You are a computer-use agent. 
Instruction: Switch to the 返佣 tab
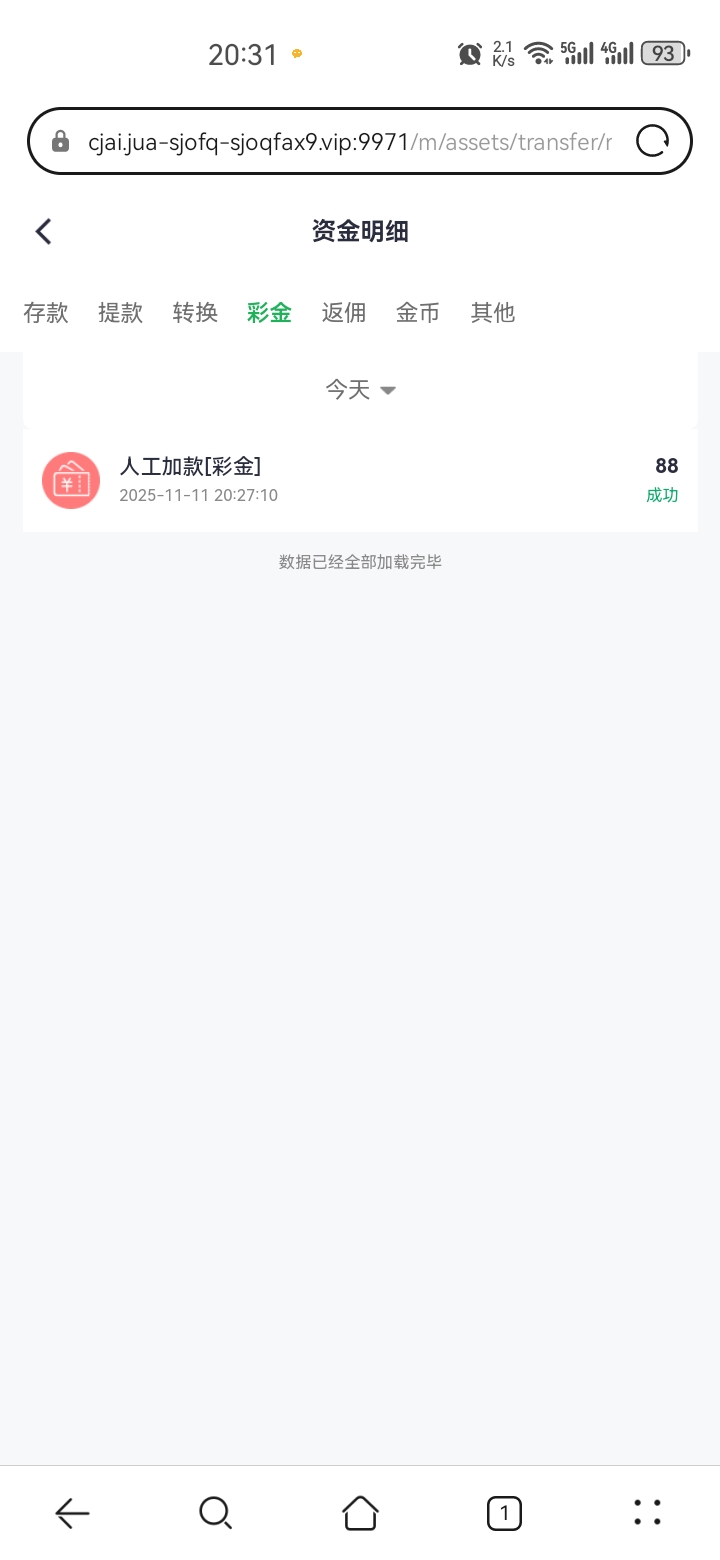pos(344,313)
